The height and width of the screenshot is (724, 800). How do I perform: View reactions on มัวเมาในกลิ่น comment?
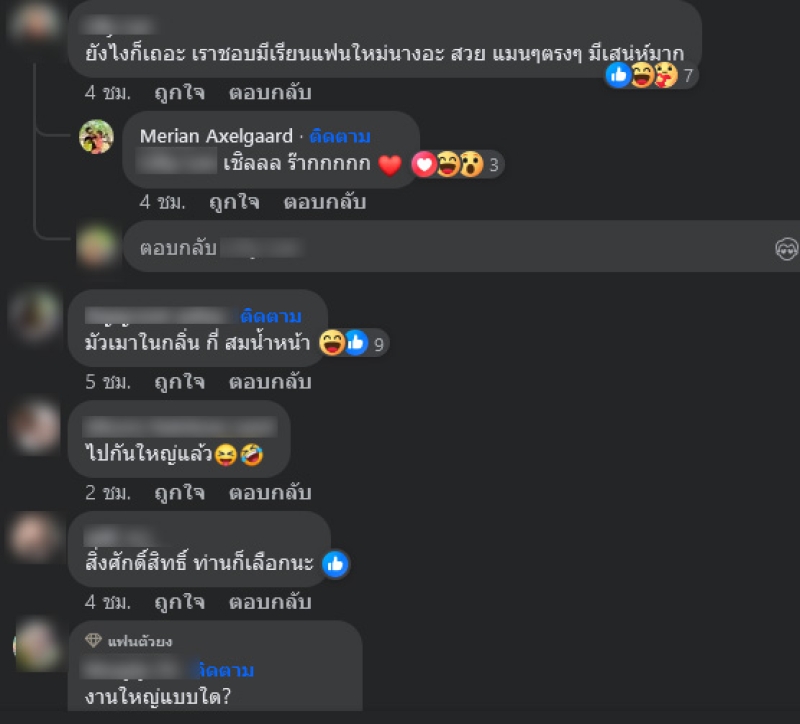[354, 344]
